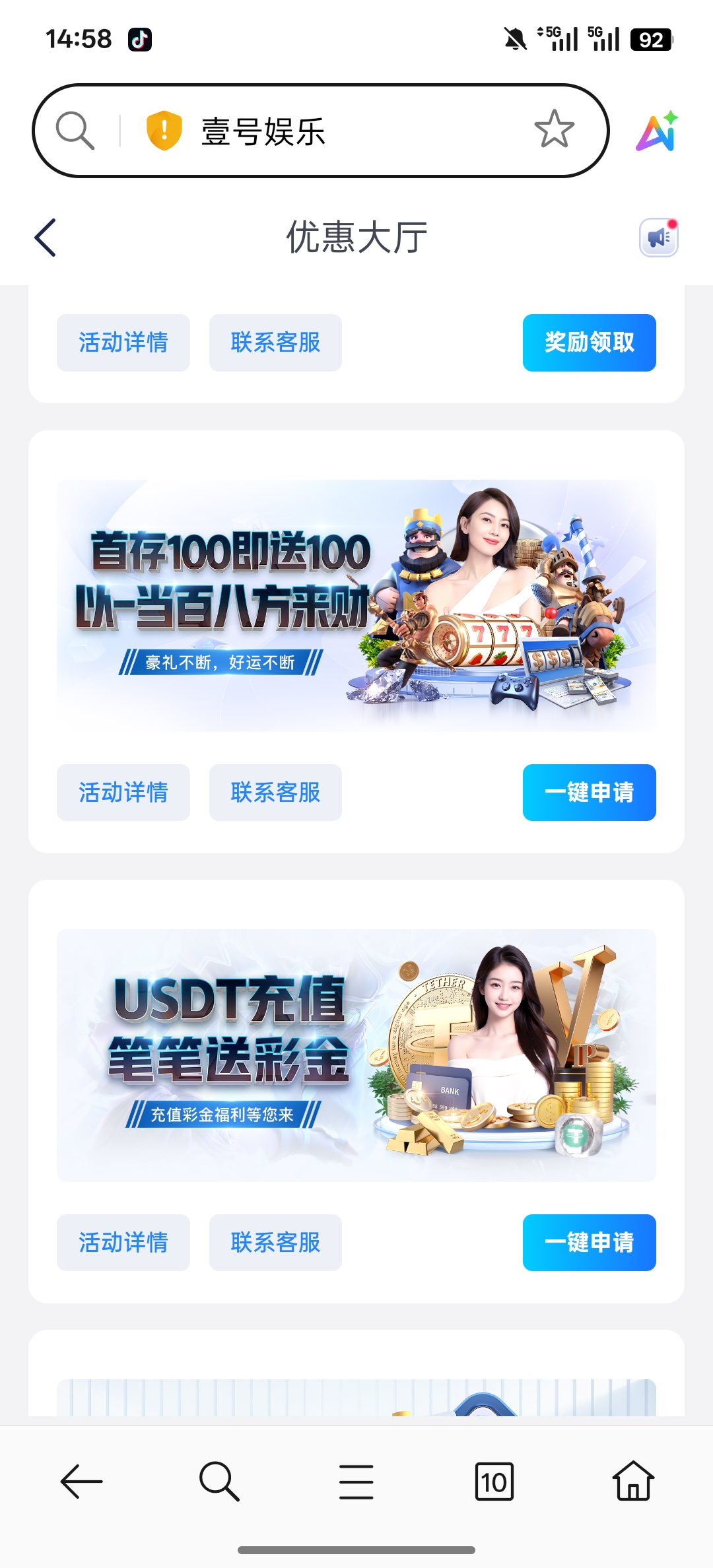Open the USDT充值 promotion banner
Viewport: 713px width, 1568px height.
pyautogui.click(x=356, y=1055)
